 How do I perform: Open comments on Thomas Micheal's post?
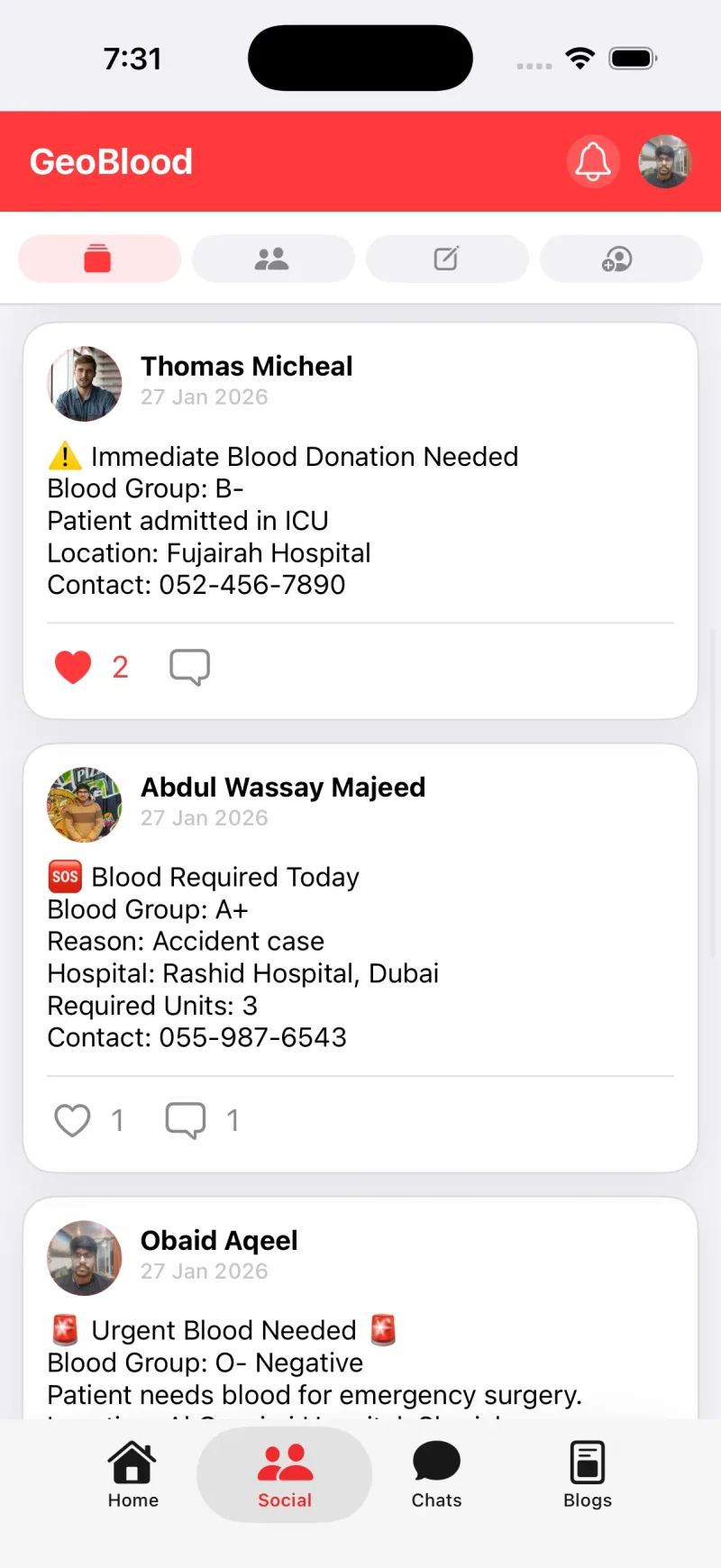click(188, 667)
